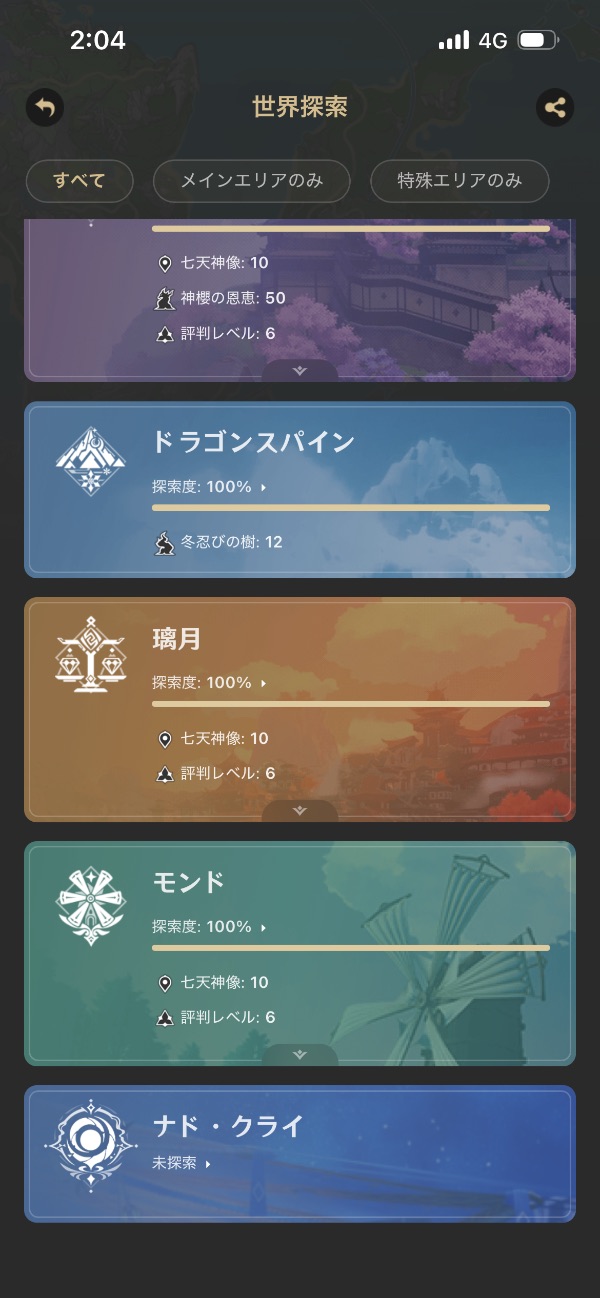600x1298 pixels.
Task: Expand the 璃月 card chevron
Action: 300,811
